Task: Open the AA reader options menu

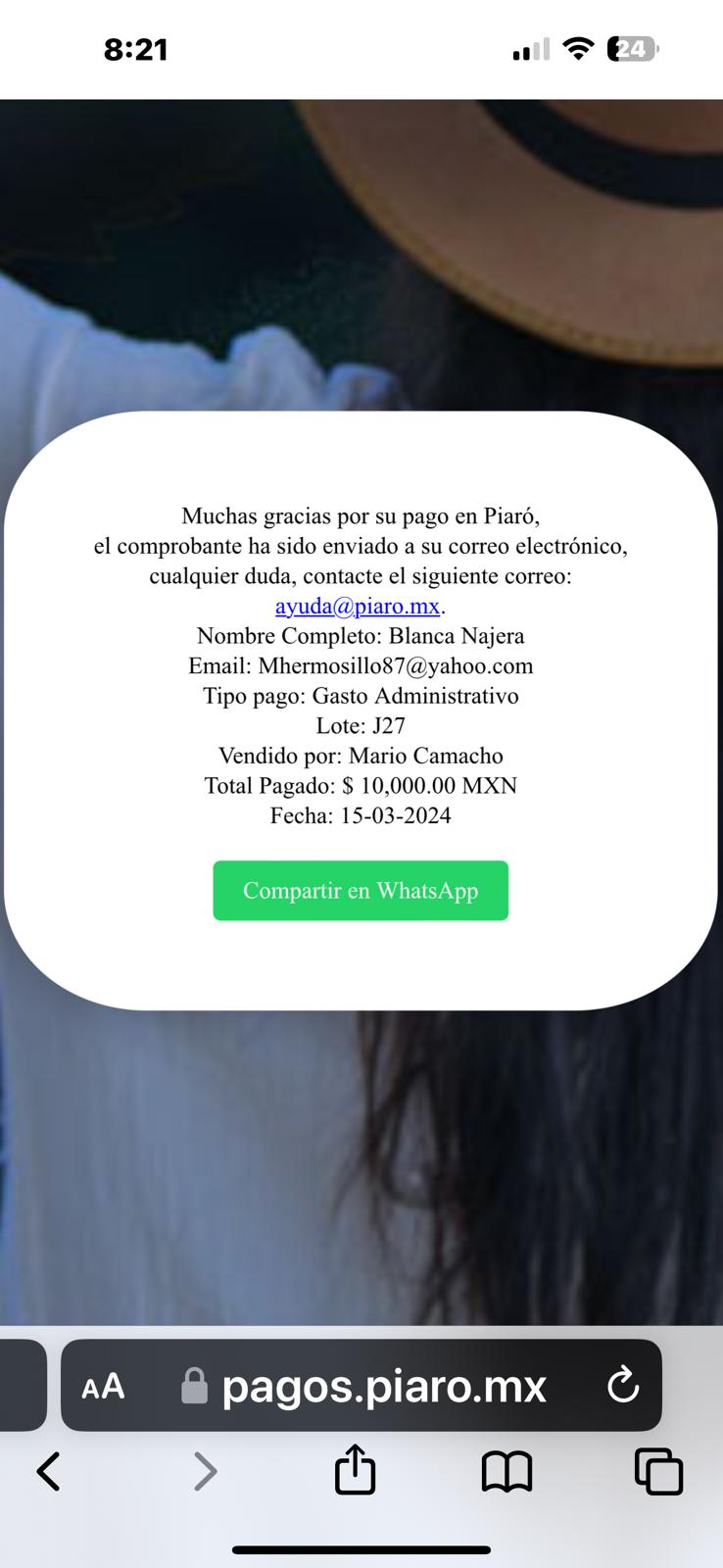Action: click(103, 1386)
